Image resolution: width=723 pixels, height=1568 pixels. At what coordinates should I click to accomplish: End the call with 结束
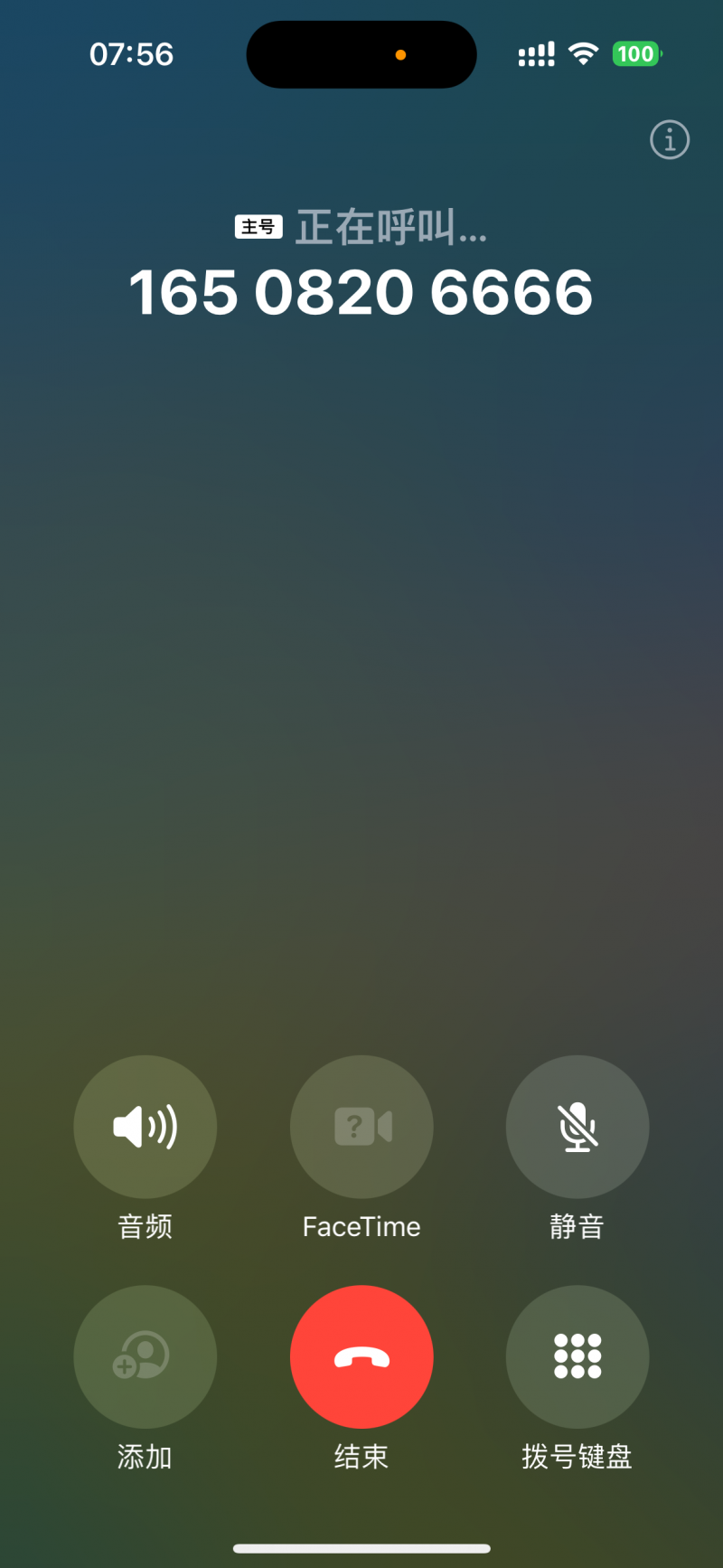pos(361,1356)
